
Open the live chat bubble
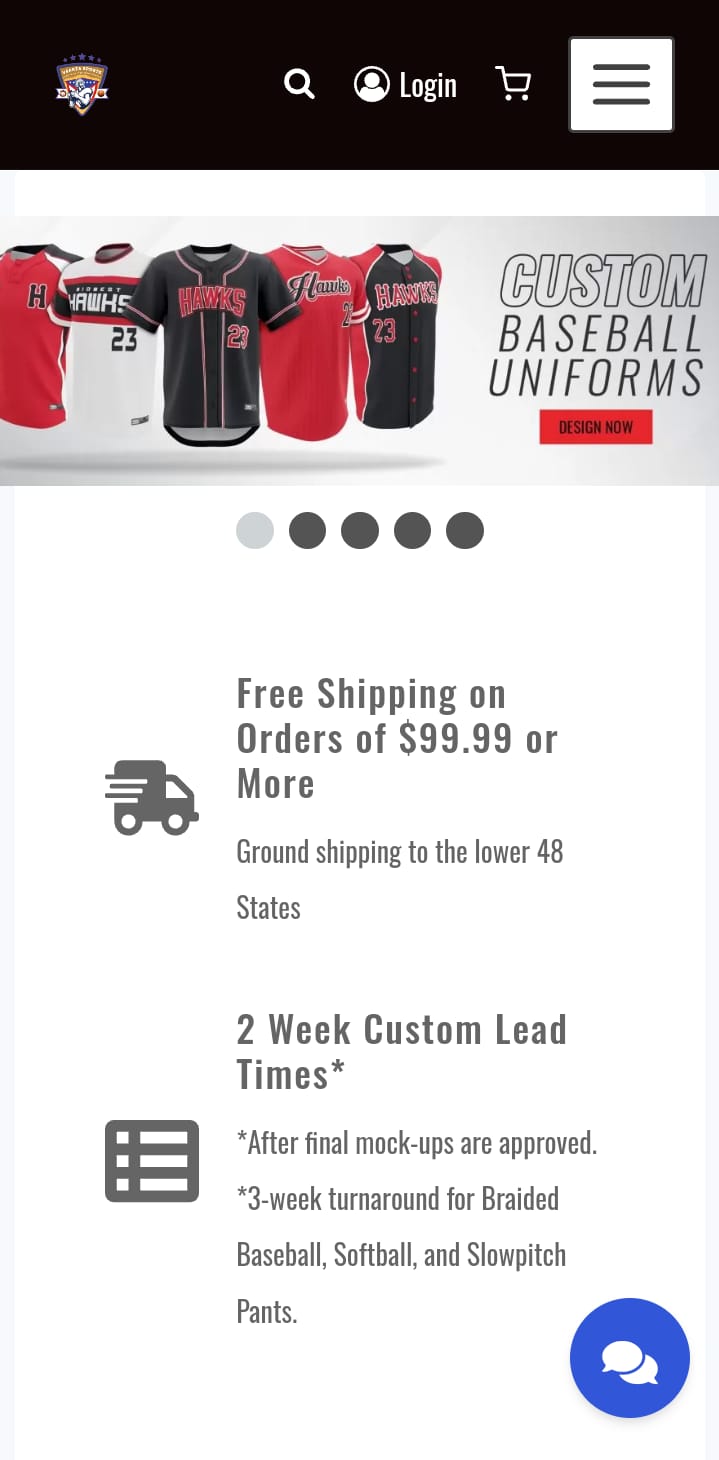pos(630,1358)
